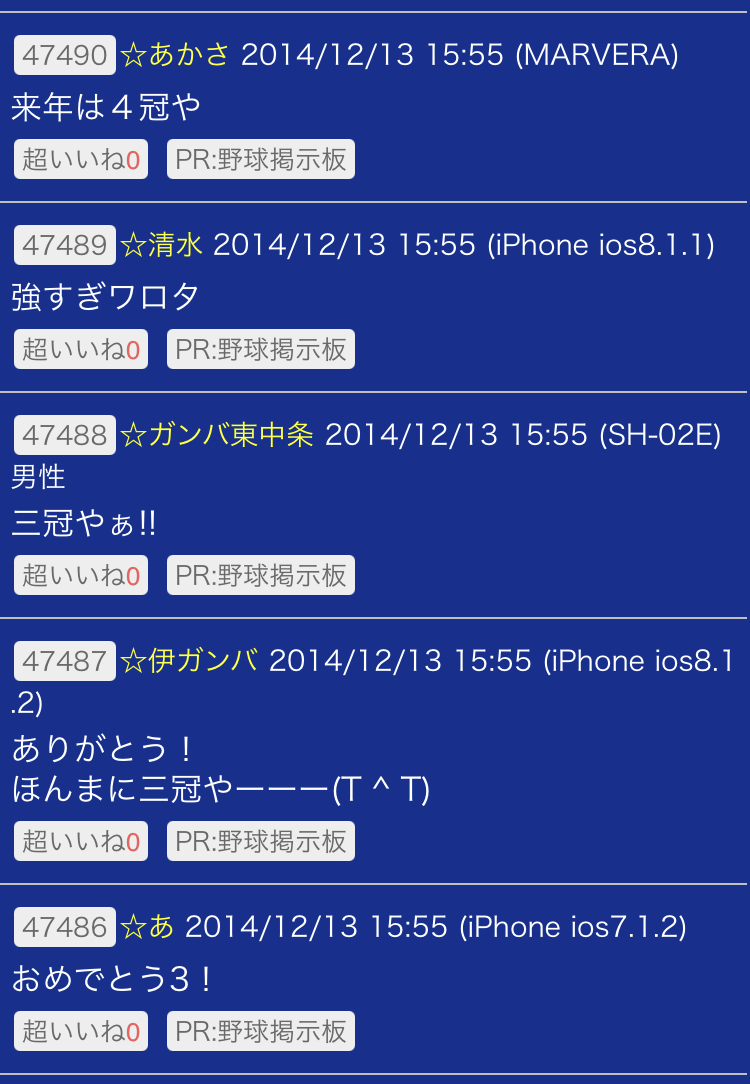
Task: Open PR:野球掲示板 under post 47490
Action: [x=261, y=159]
